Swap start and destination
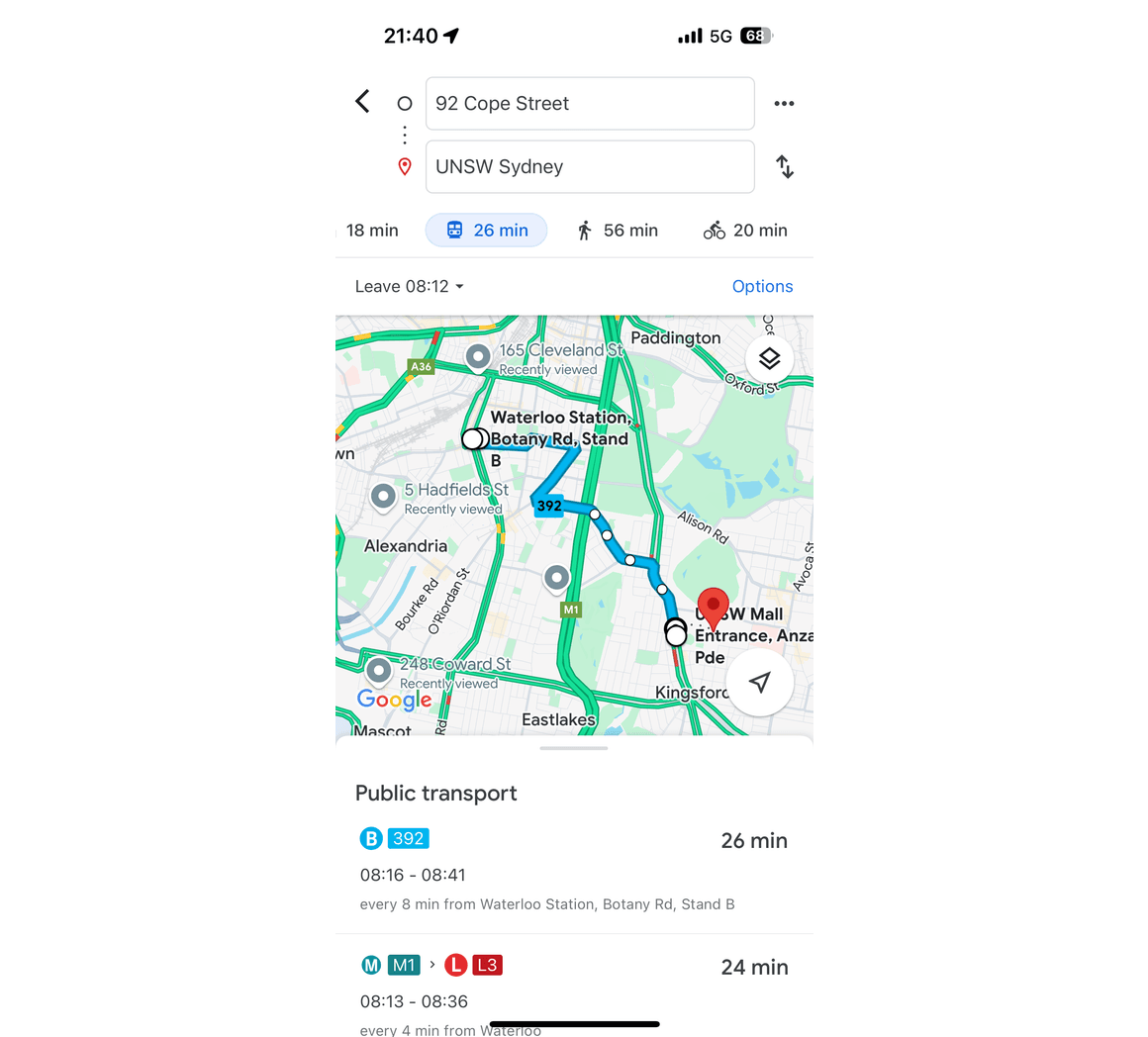 (784, 167)
